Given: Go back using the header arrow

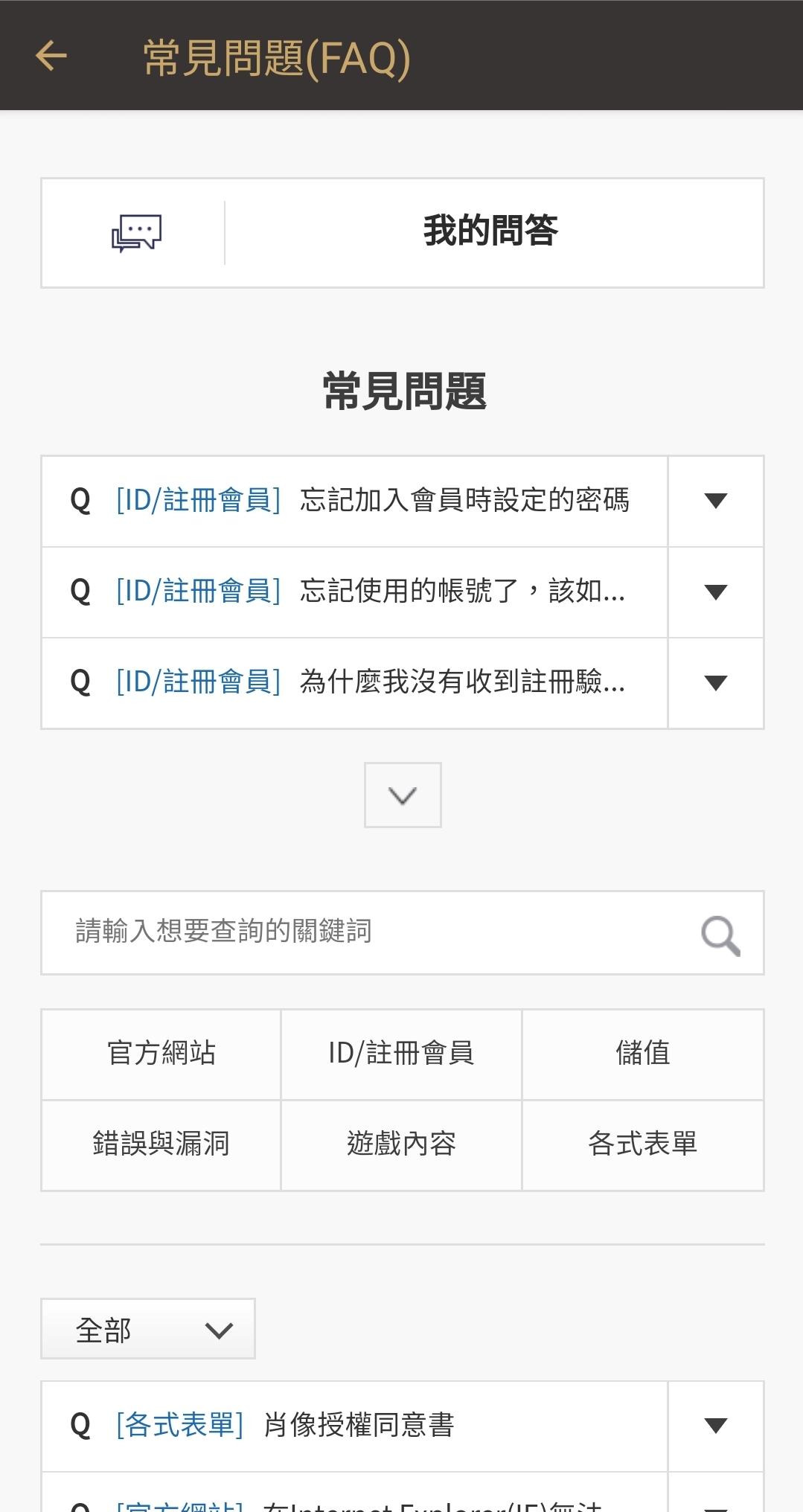Looking at the screenshot, I should point(51,56).
